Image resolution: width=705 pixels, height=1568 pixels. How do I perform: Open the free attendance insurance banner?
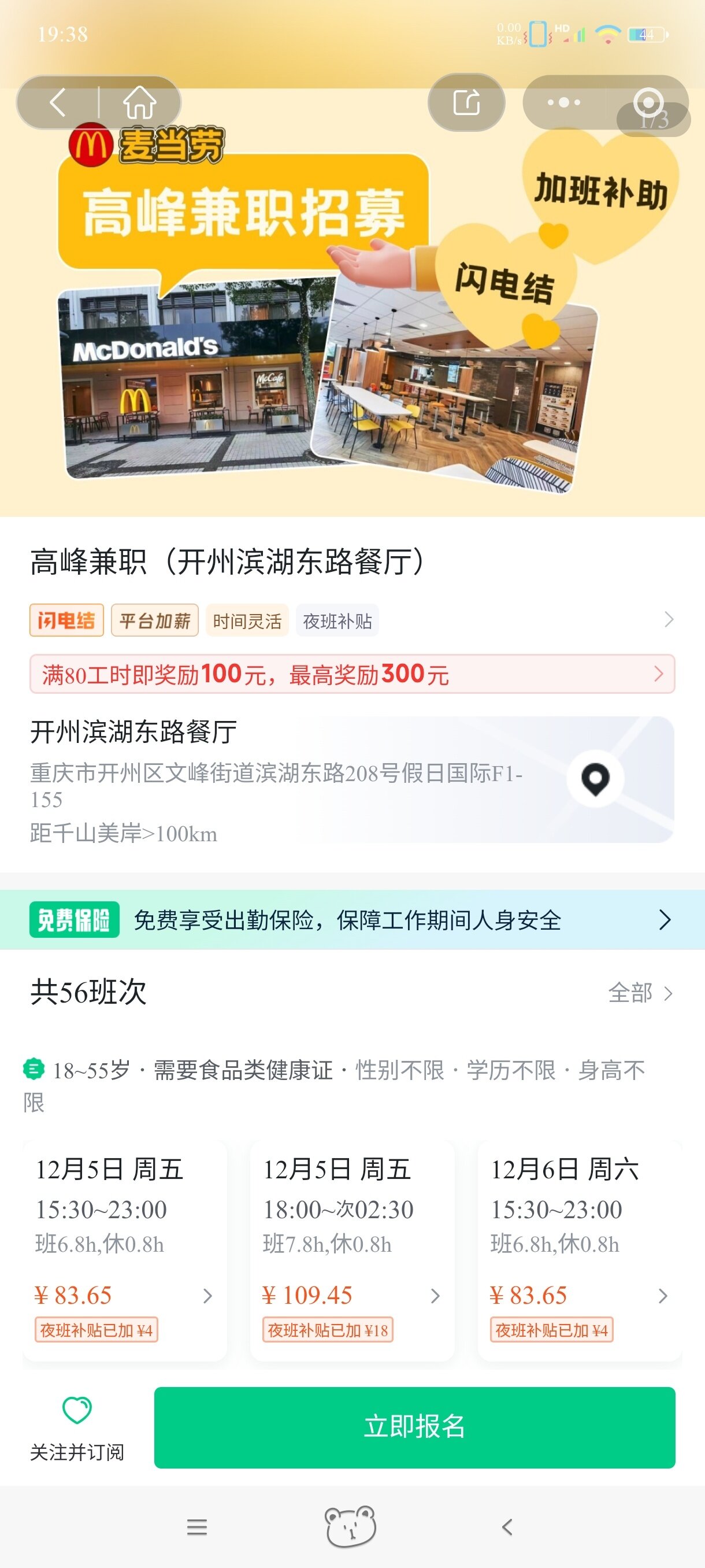pyautogui.click(x=352, y=920)
